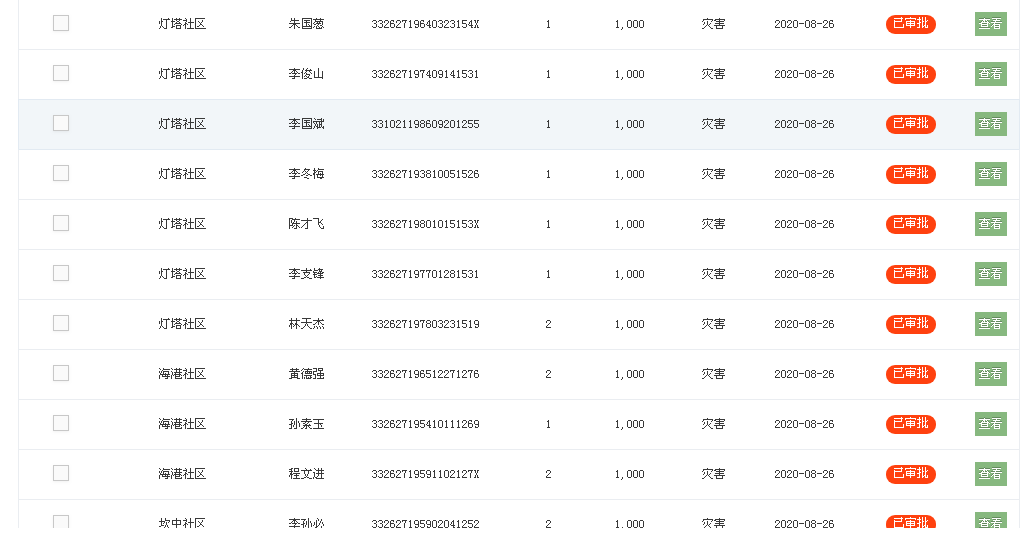Viewport: 1027px width, 537px height.
Task: Check the box for 林天杰
Action: [61, 323]
